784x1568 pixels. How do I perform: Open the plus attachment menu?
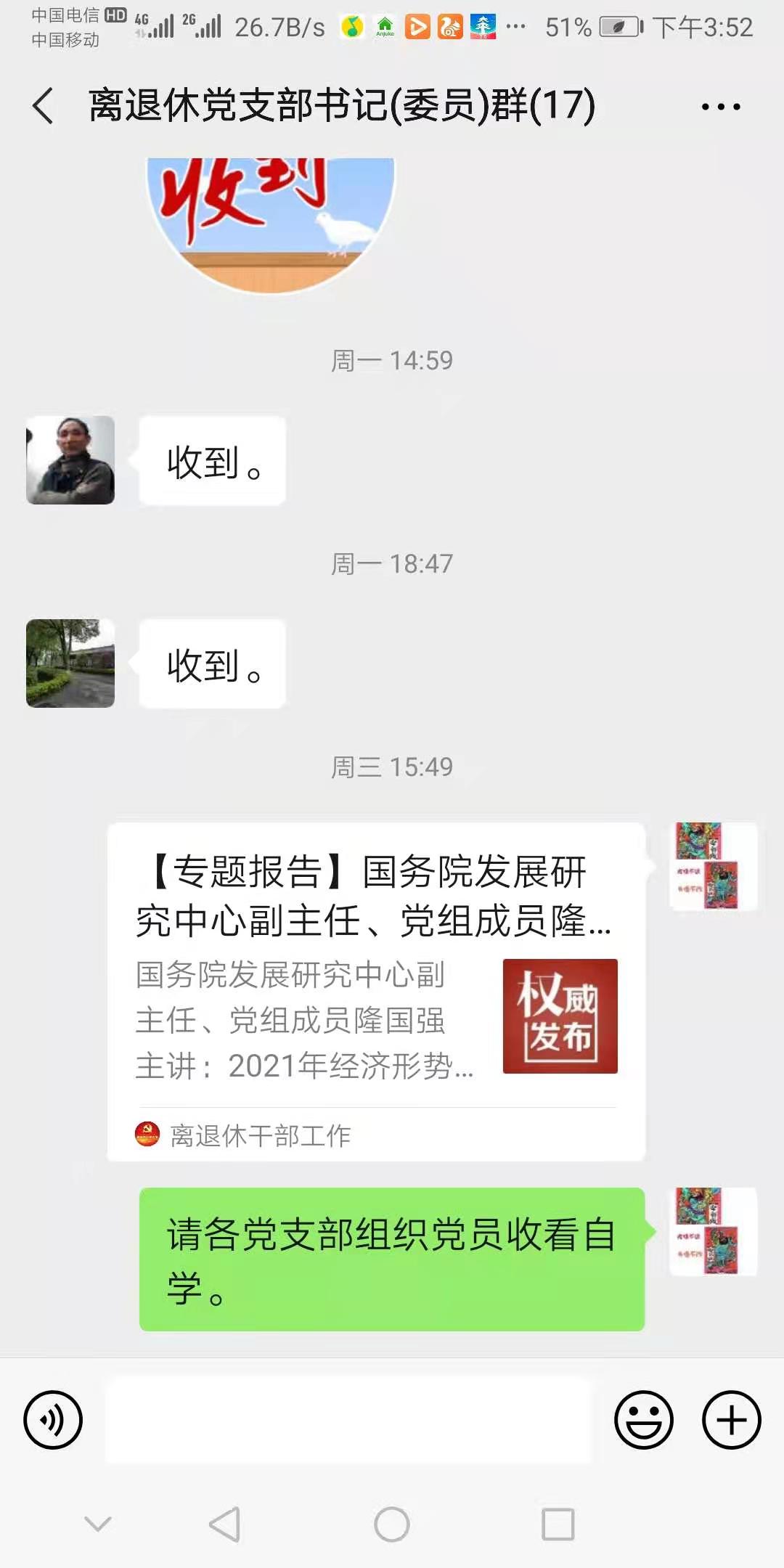(731, 1420)
